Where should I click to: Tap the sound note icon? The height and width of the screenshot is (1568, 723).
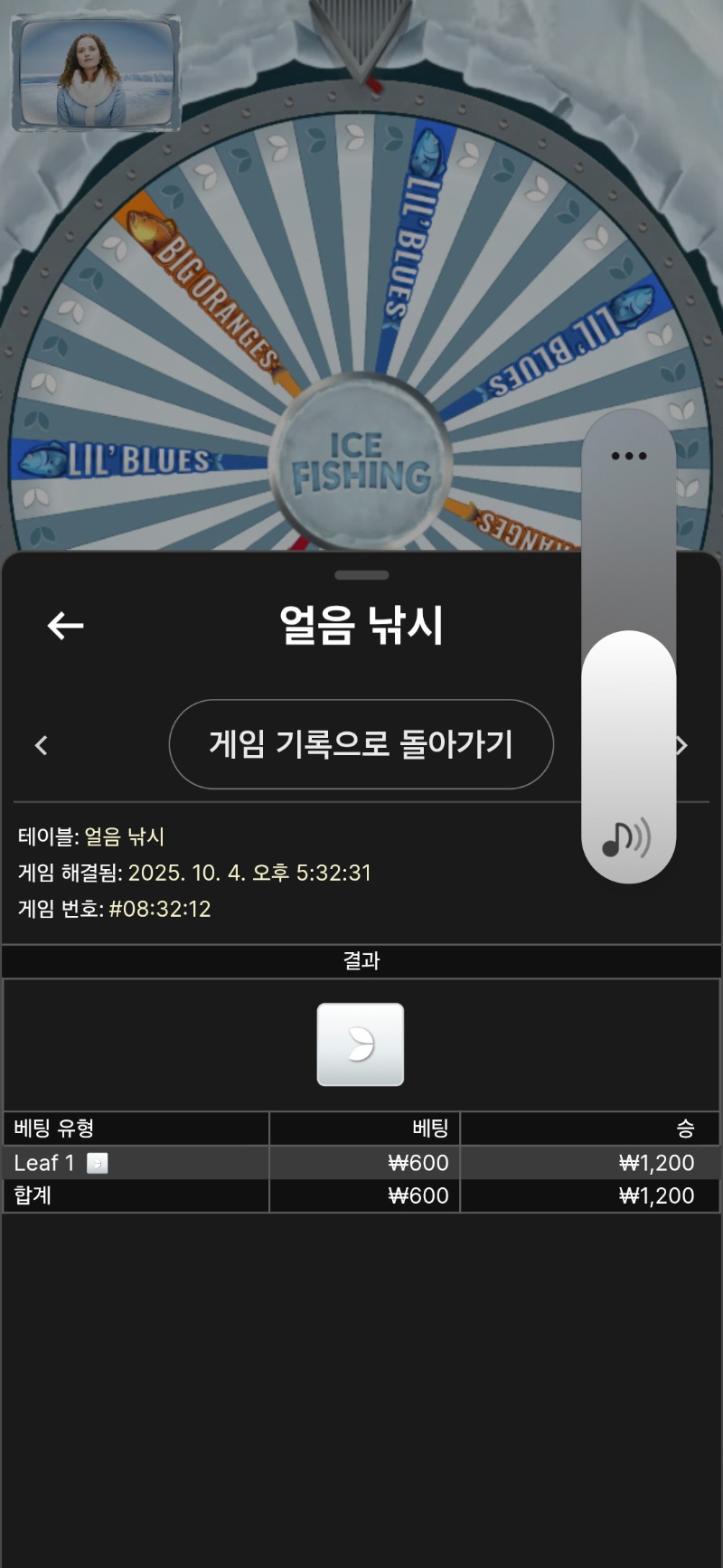click(x=626, y=839)
